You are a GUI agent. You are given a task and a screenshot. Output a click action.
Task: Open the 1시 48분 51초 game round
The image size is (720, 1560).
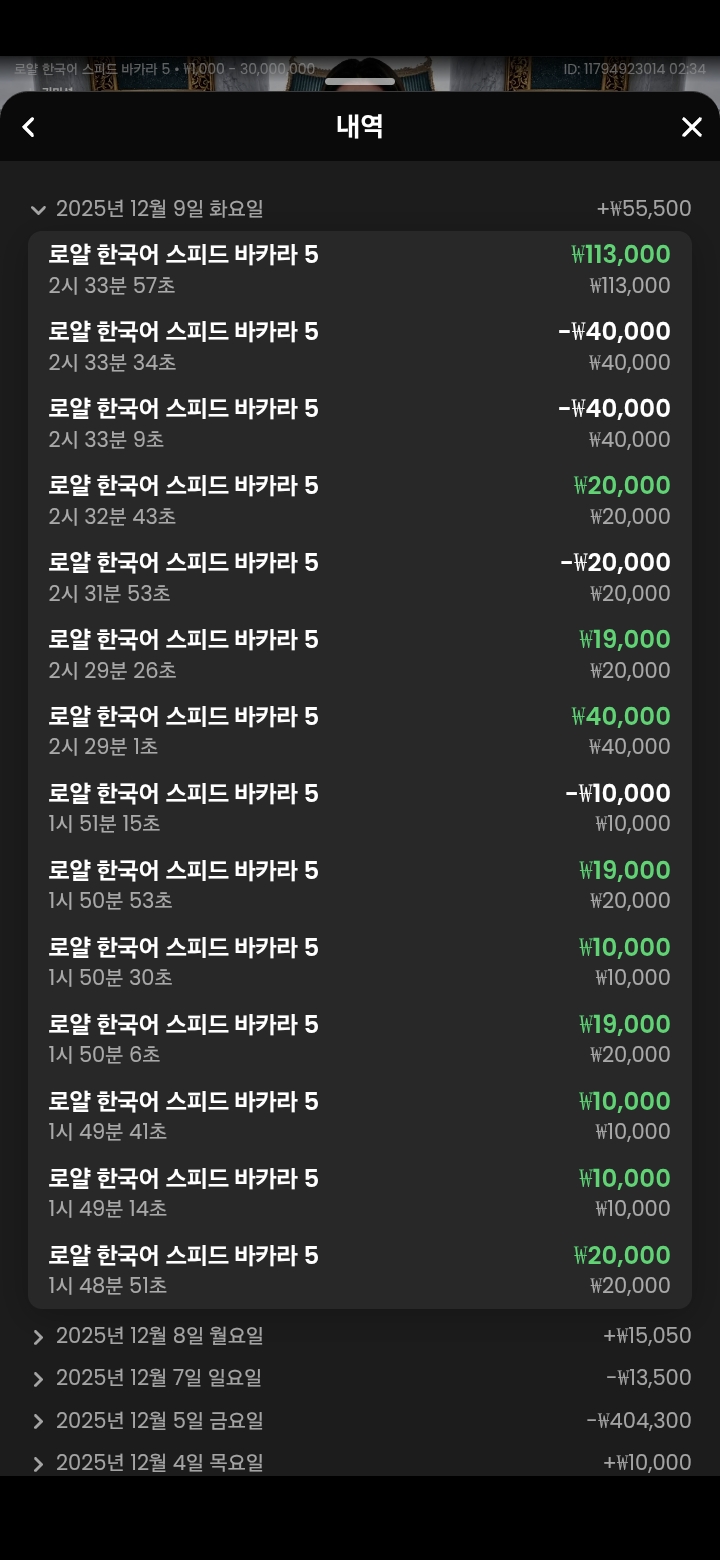click(359, 1271)
